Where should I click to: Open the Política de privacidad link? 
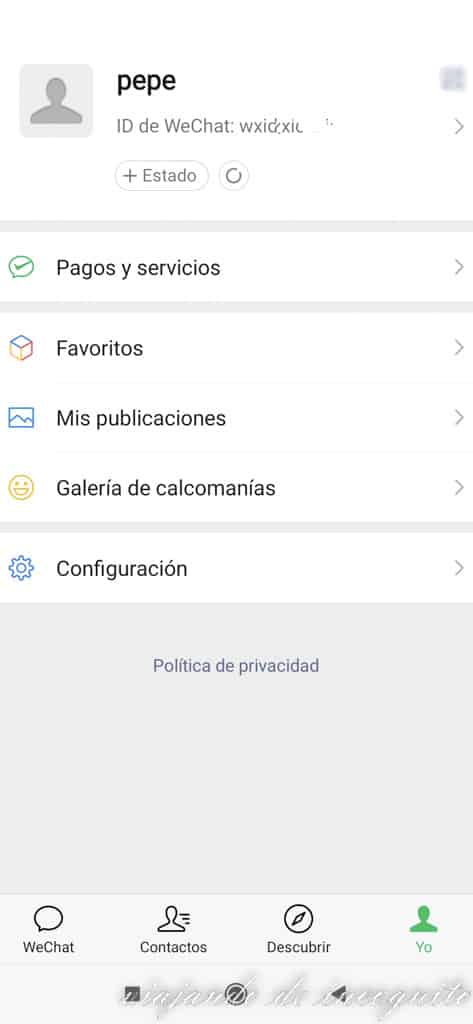(236, 665)
